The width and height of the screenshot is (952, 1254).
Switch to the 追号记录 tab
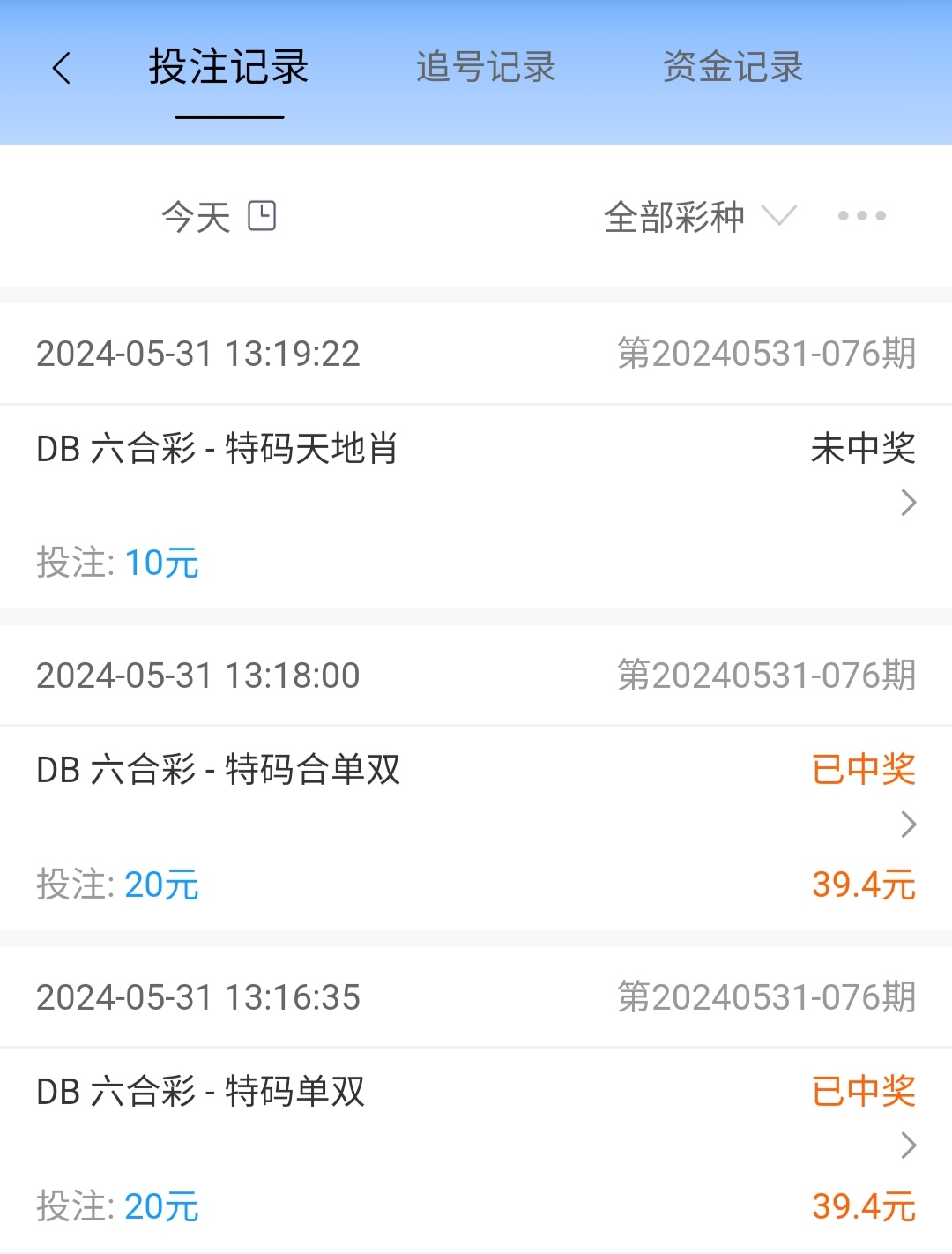tap(486, 68)
